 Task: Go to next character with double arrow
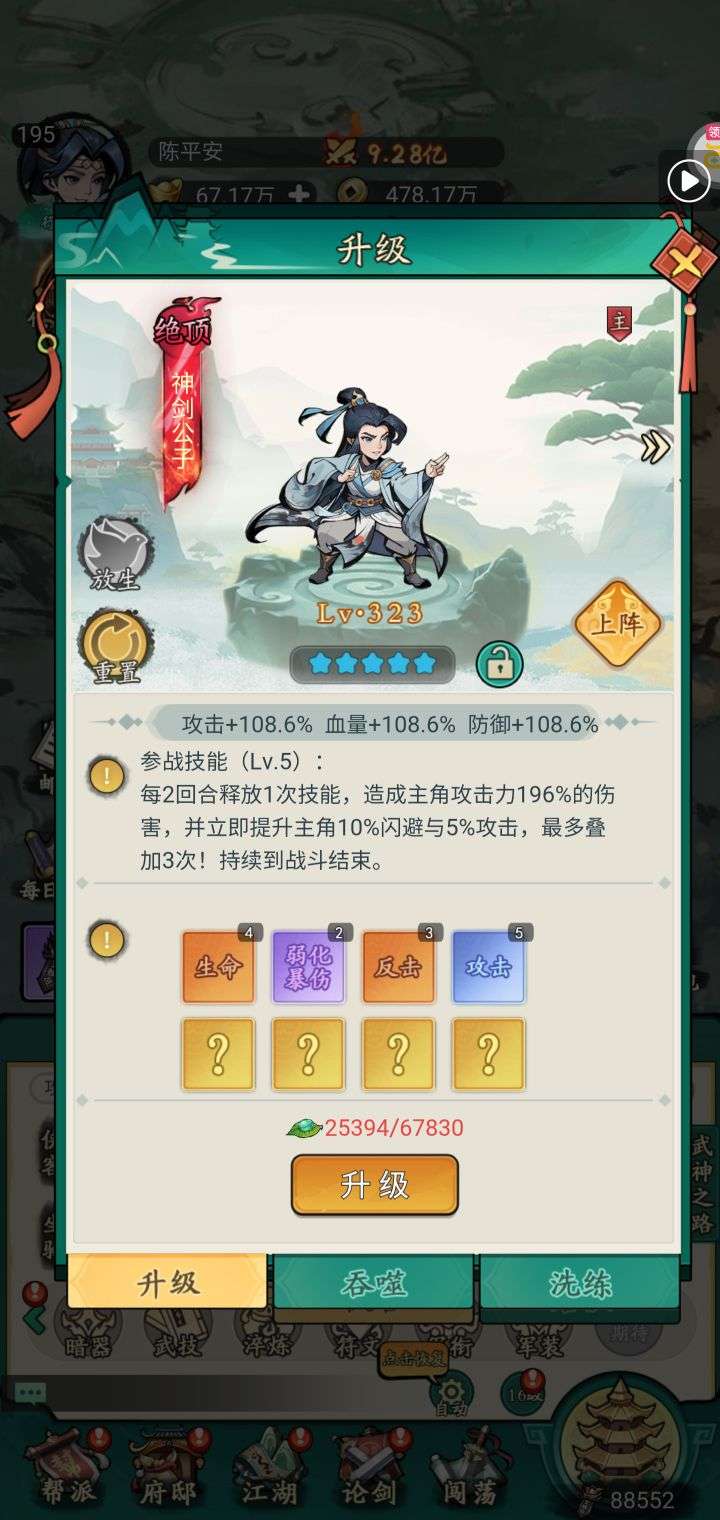point(655,446)
